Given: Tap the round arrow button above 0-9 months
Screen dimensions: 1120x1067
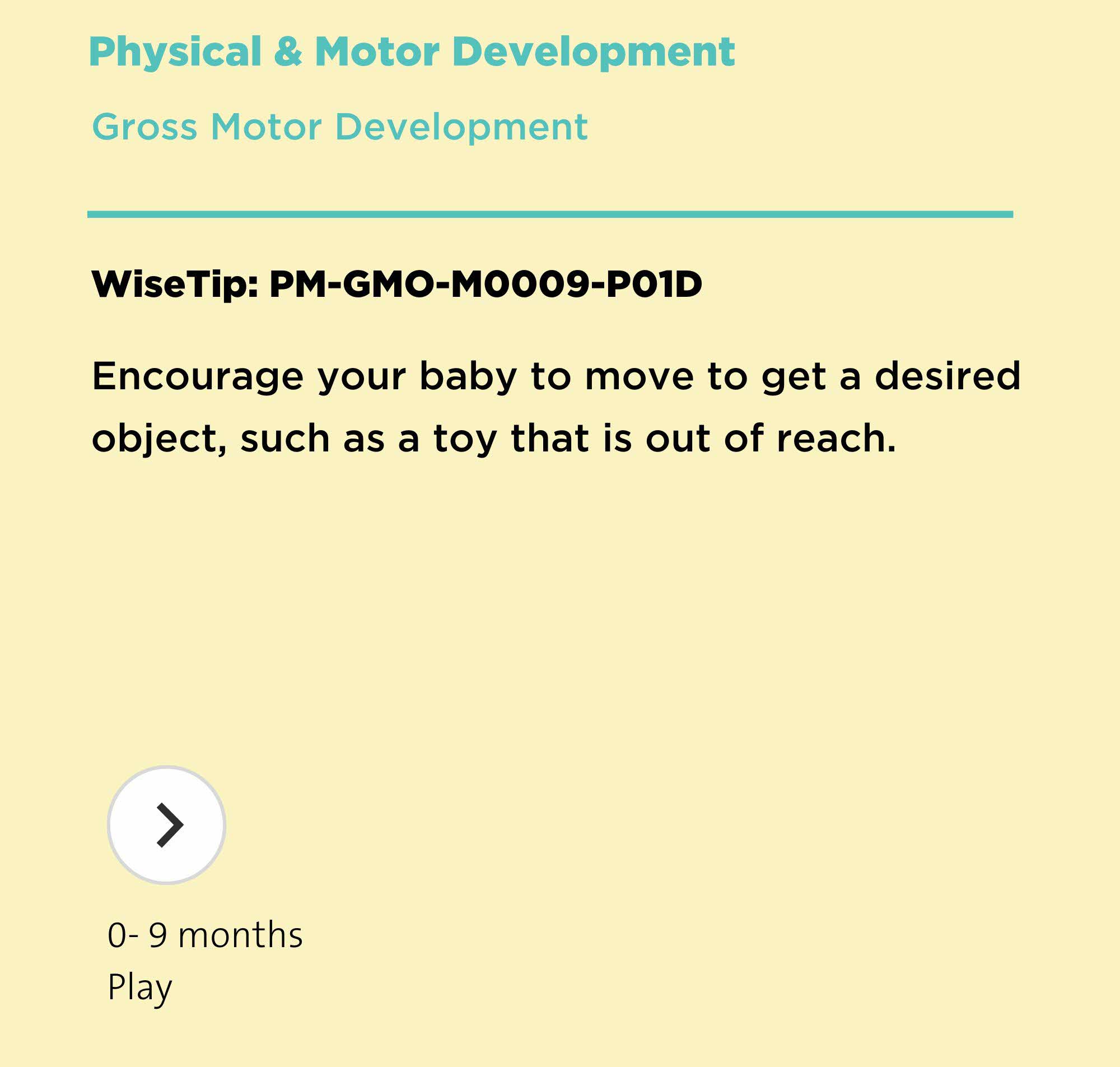Looking at the screenshot, I should (x=166, y=825).
